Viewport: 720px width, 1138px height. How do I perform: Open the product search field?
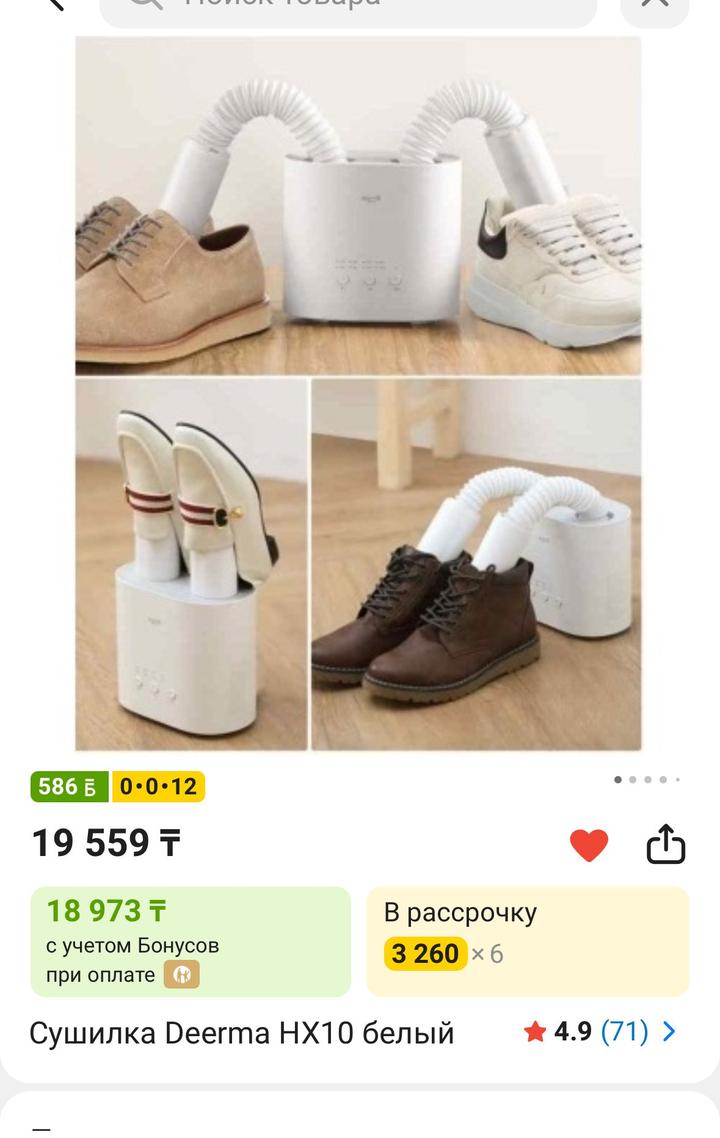coord(348,8)
